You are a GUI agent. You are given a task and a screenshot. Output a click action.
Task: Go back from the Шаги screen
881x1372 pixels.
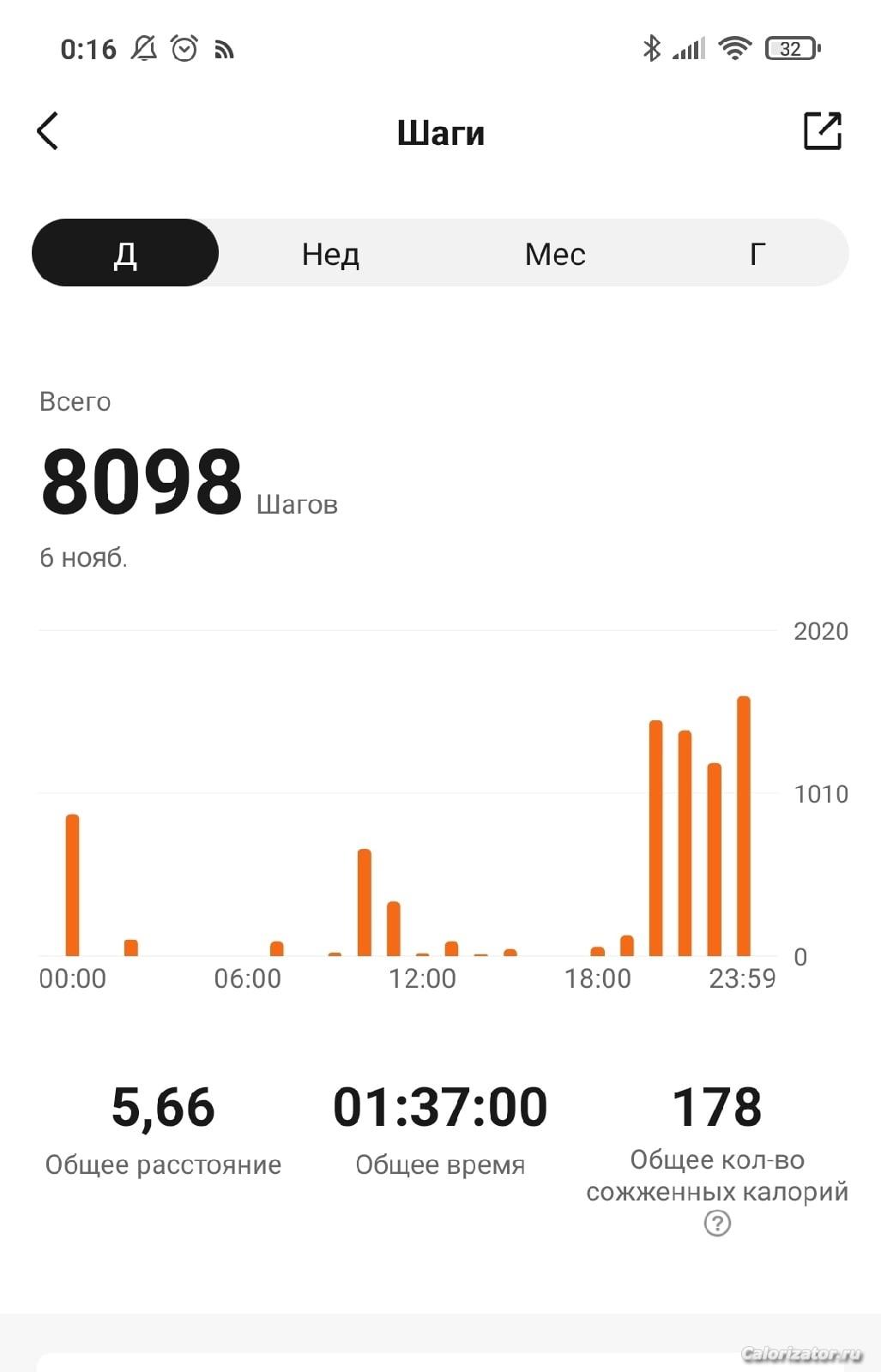pos(48,131)
